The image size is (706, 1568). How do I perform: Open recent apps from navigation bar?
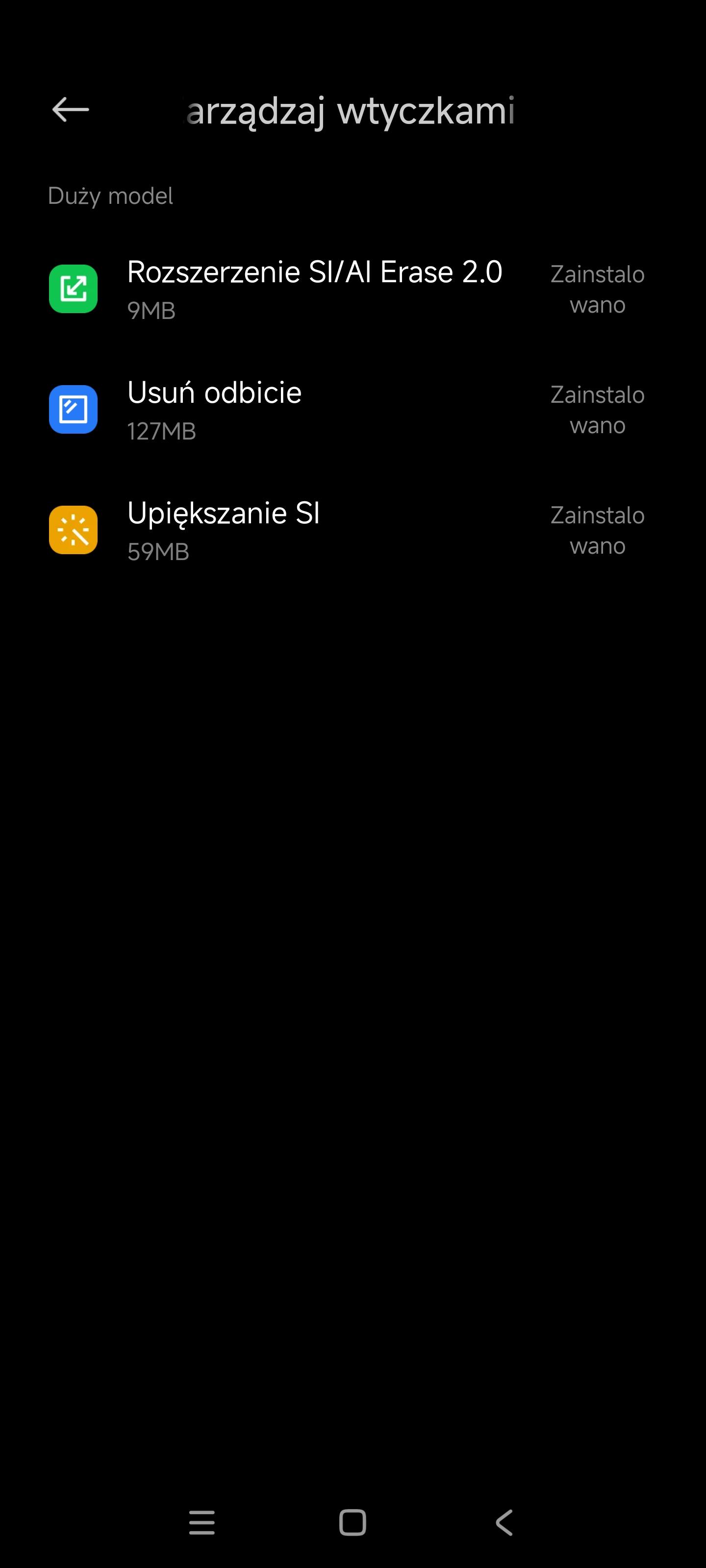(x=202, y=1523)
